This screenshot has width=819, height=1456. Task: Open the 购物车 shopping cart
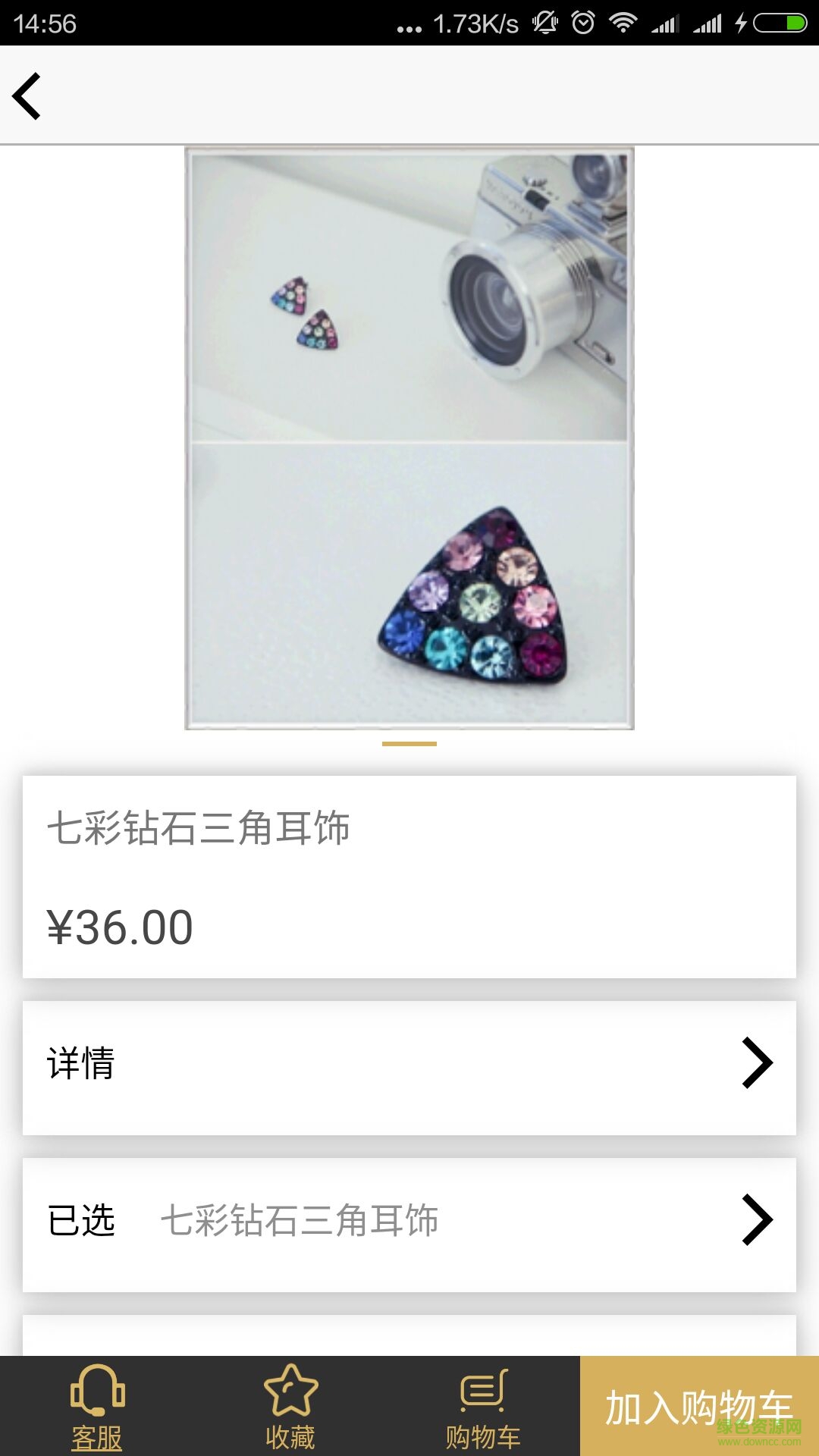click(483, 1406)
